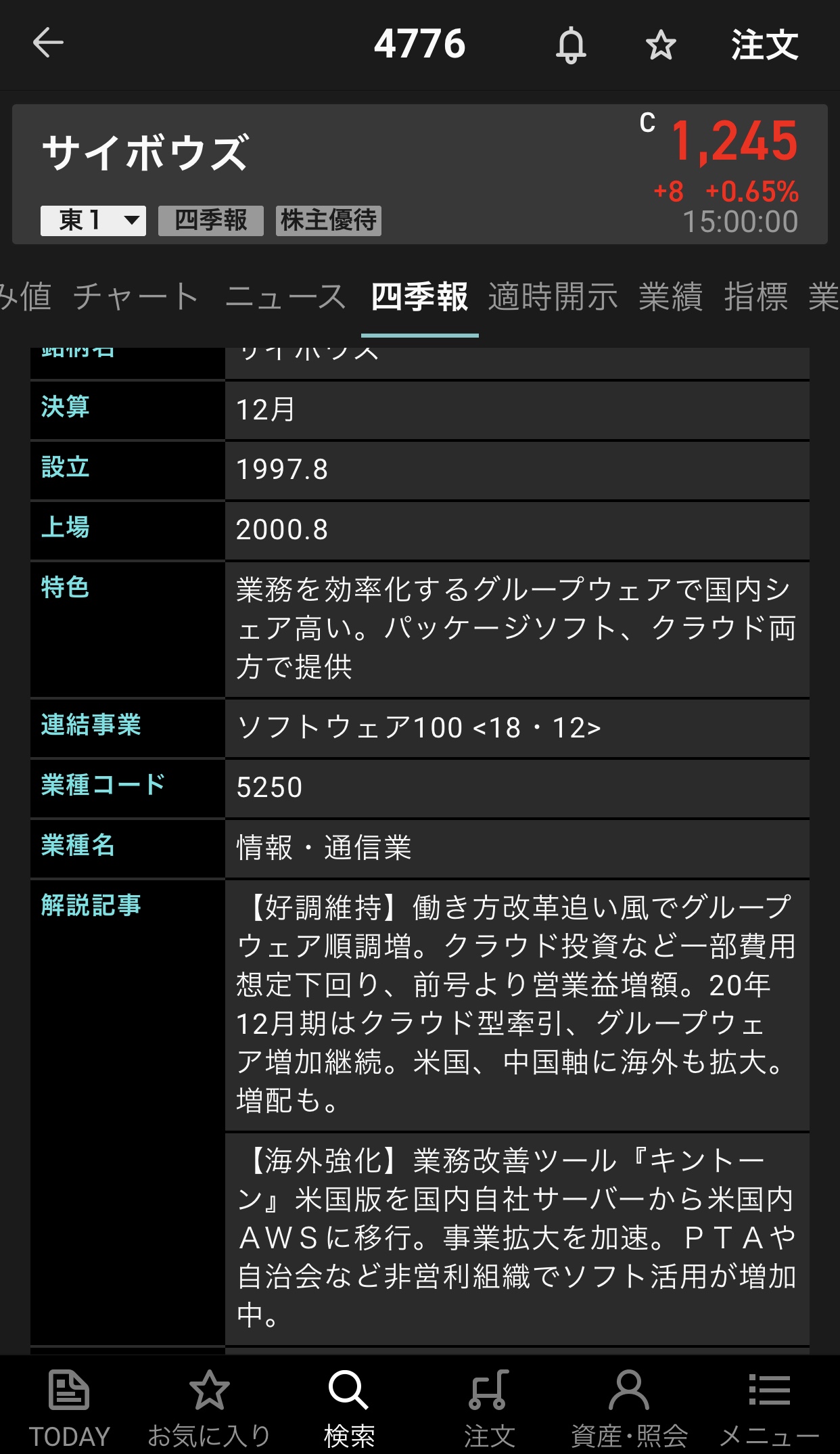Image resolution: width=840 pixels, height=1454 pixels.
Task: Open the 株主優待 badge
Action: pyautogui.click(x=329, y=221)
